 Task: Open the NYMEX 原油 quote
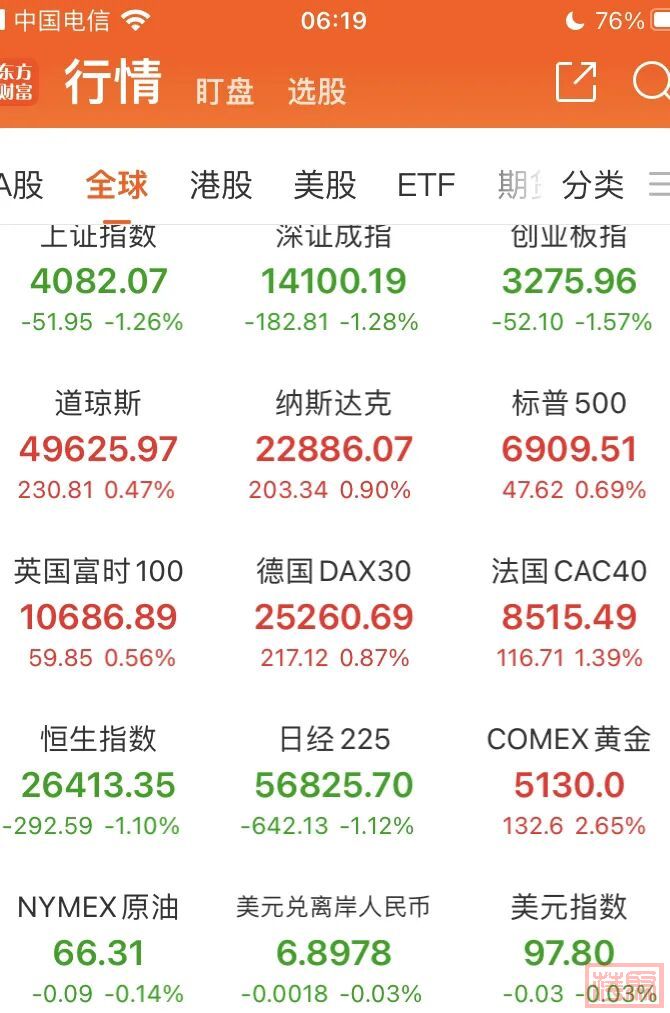(x=99, y=952)
